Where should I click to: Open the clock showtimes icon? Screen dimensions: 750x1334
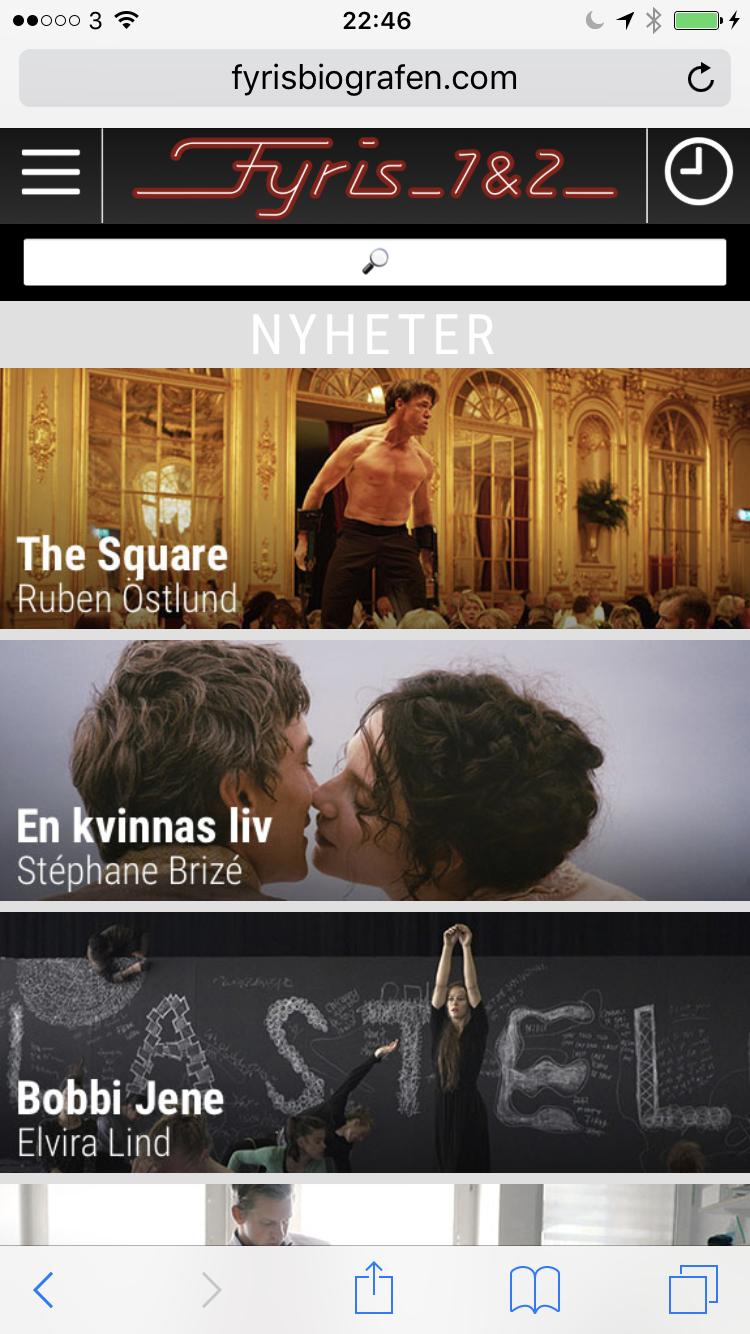(698, 173)
